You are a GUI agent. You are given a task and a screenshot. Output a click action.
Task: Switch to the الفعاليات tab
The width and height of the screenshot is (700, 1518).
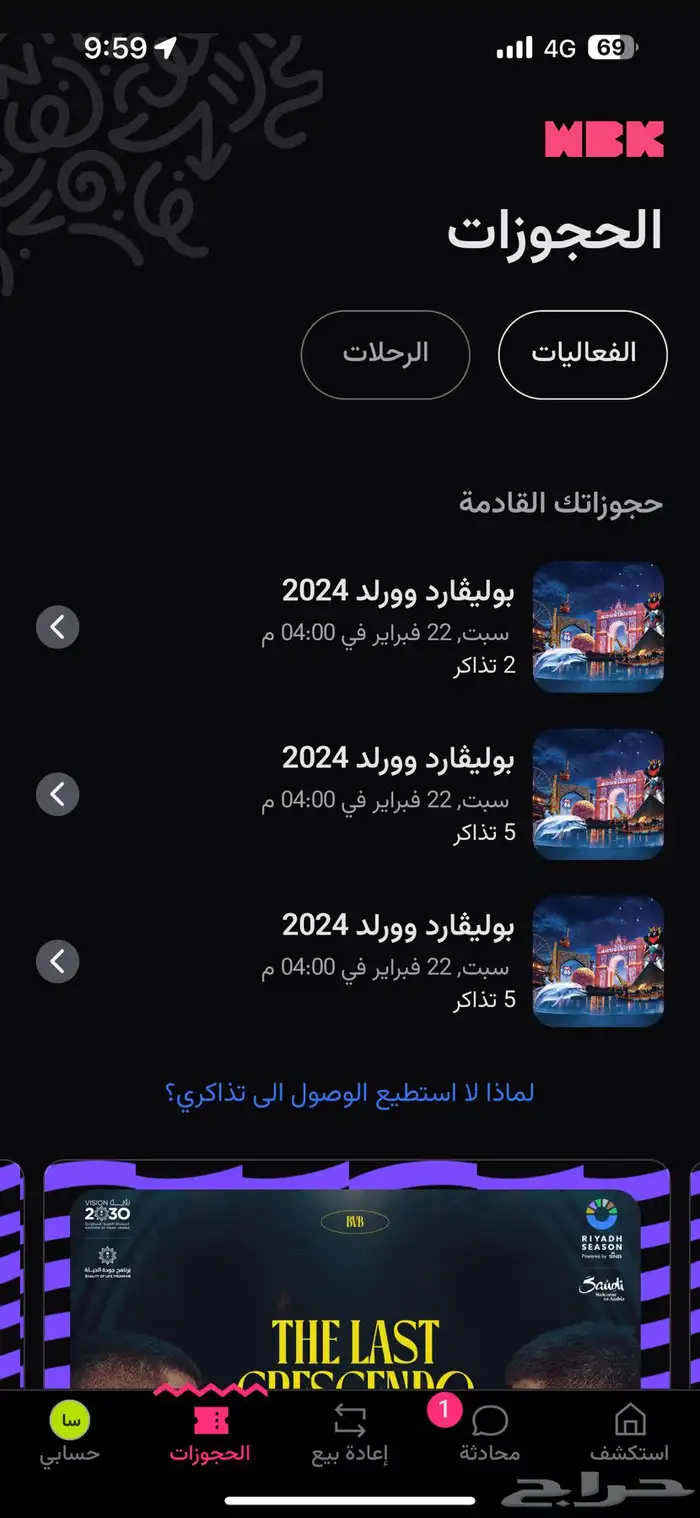[582, 355]
